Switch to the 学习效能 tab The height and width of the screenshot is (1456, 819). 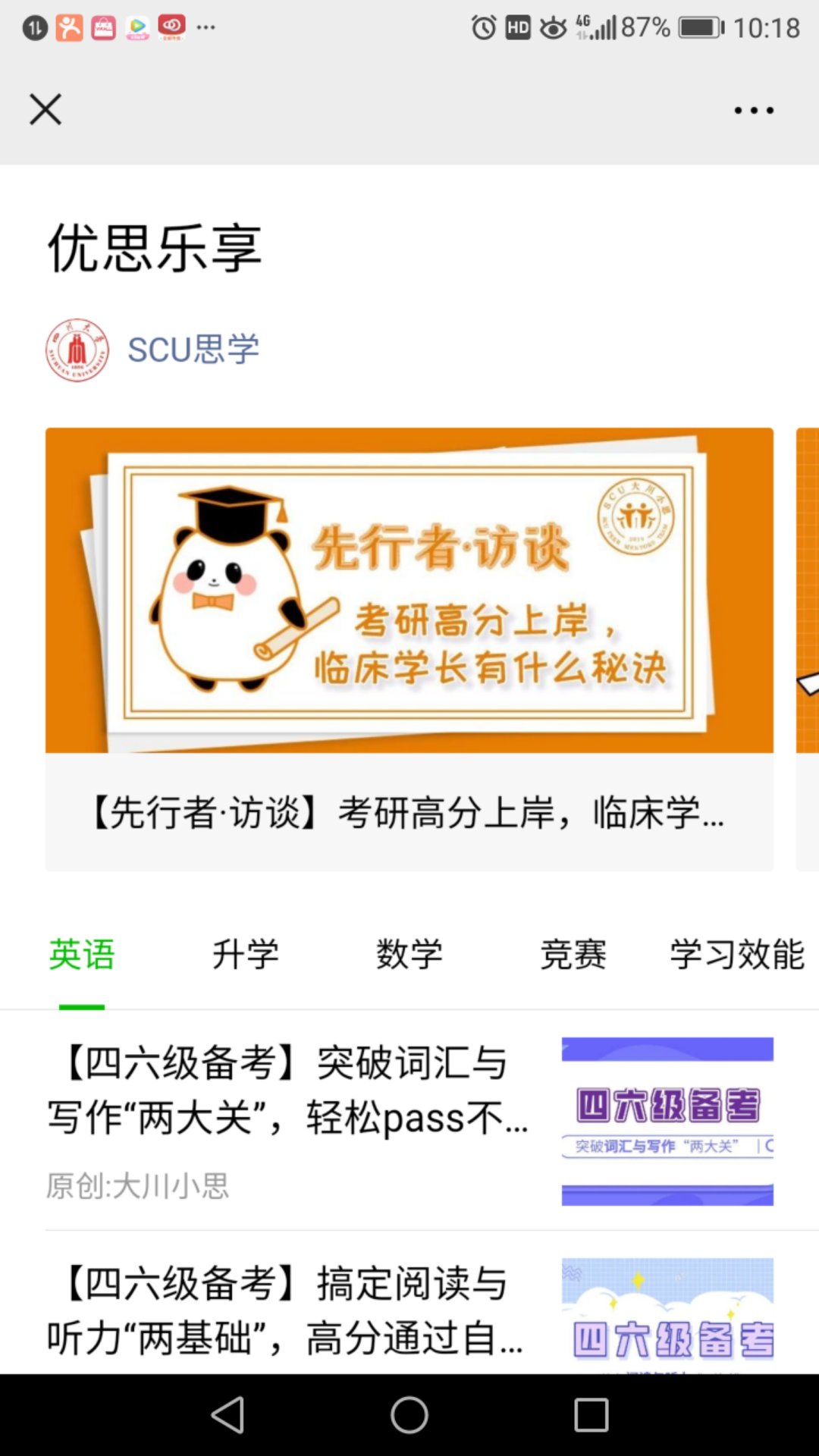(736, 954)
